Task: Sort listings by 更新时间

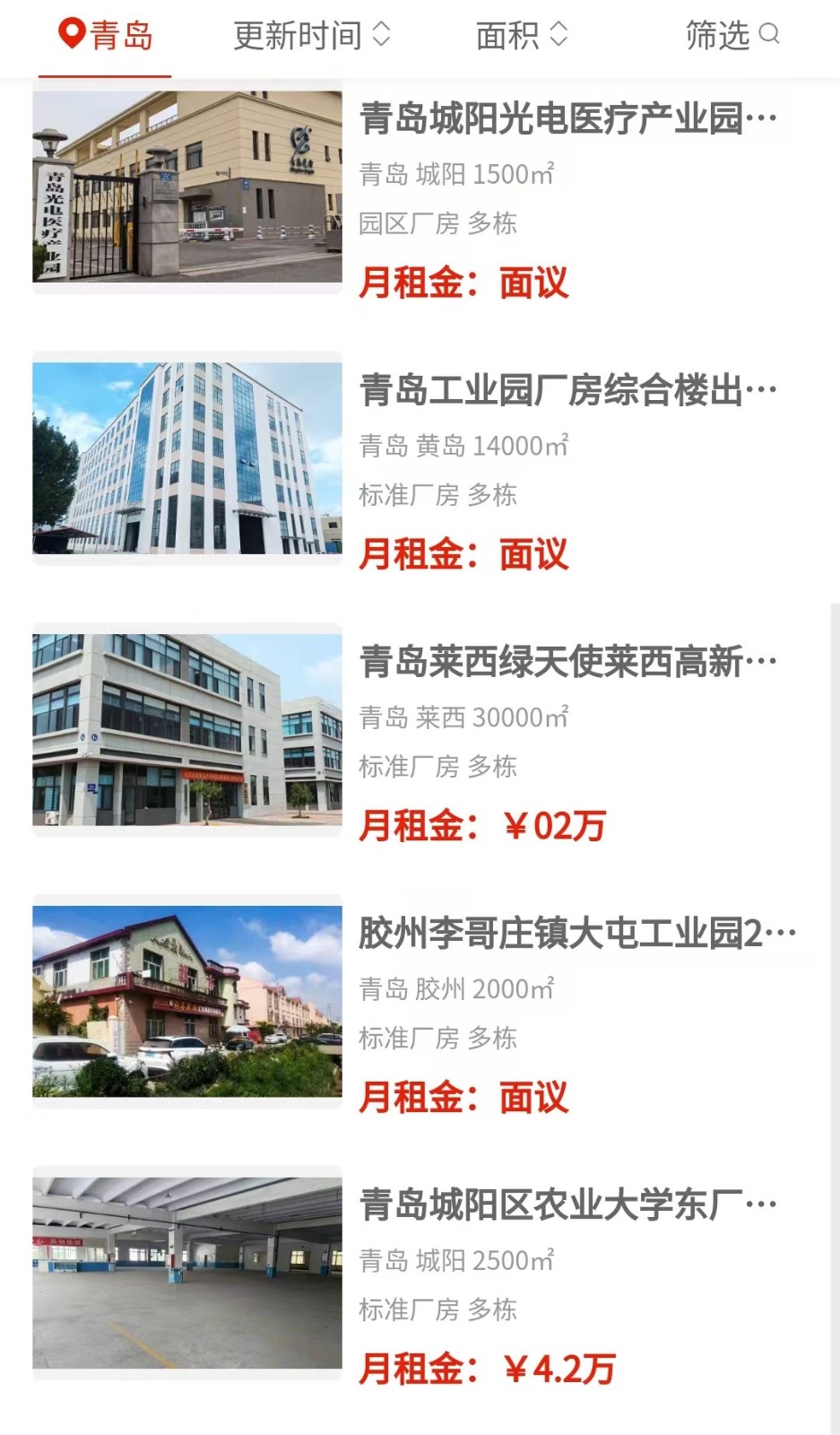Action: click(311, 36)
